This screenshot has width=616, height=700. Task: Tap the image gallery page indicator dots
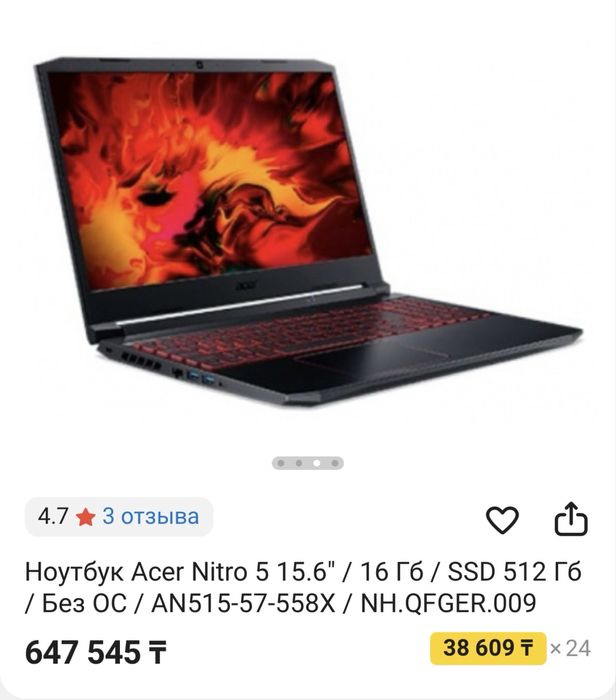coord(308,463)
